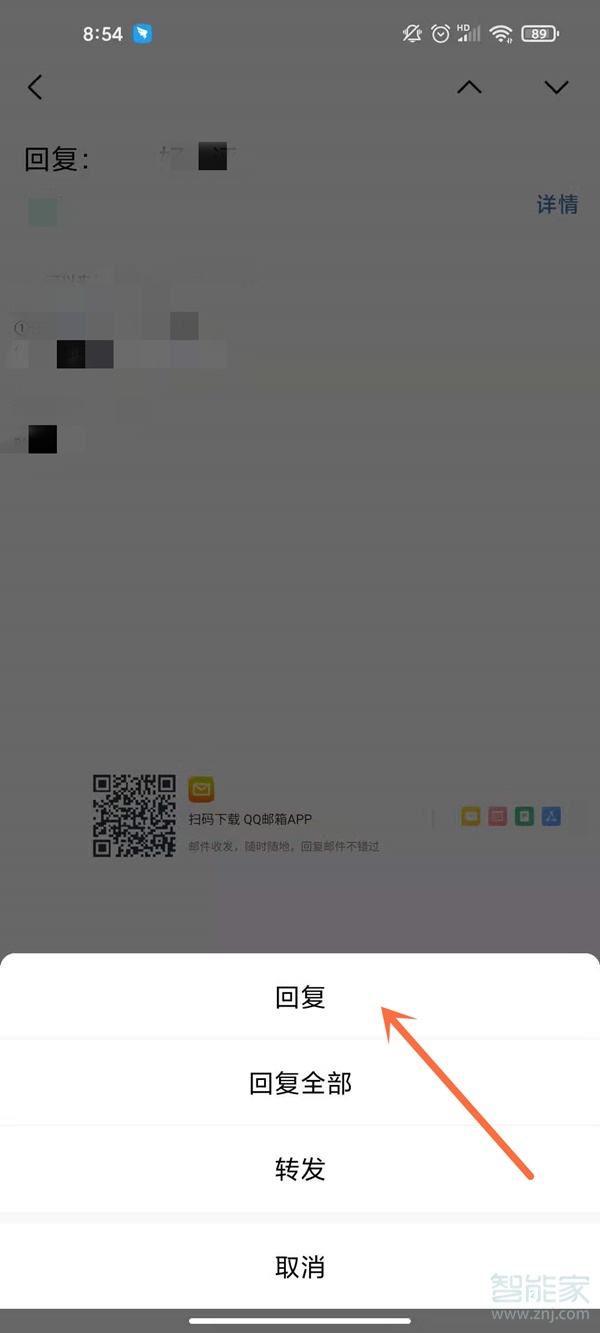Open the 详情 details link
This screenshot has width=600, height=1333.
point(557,204)
